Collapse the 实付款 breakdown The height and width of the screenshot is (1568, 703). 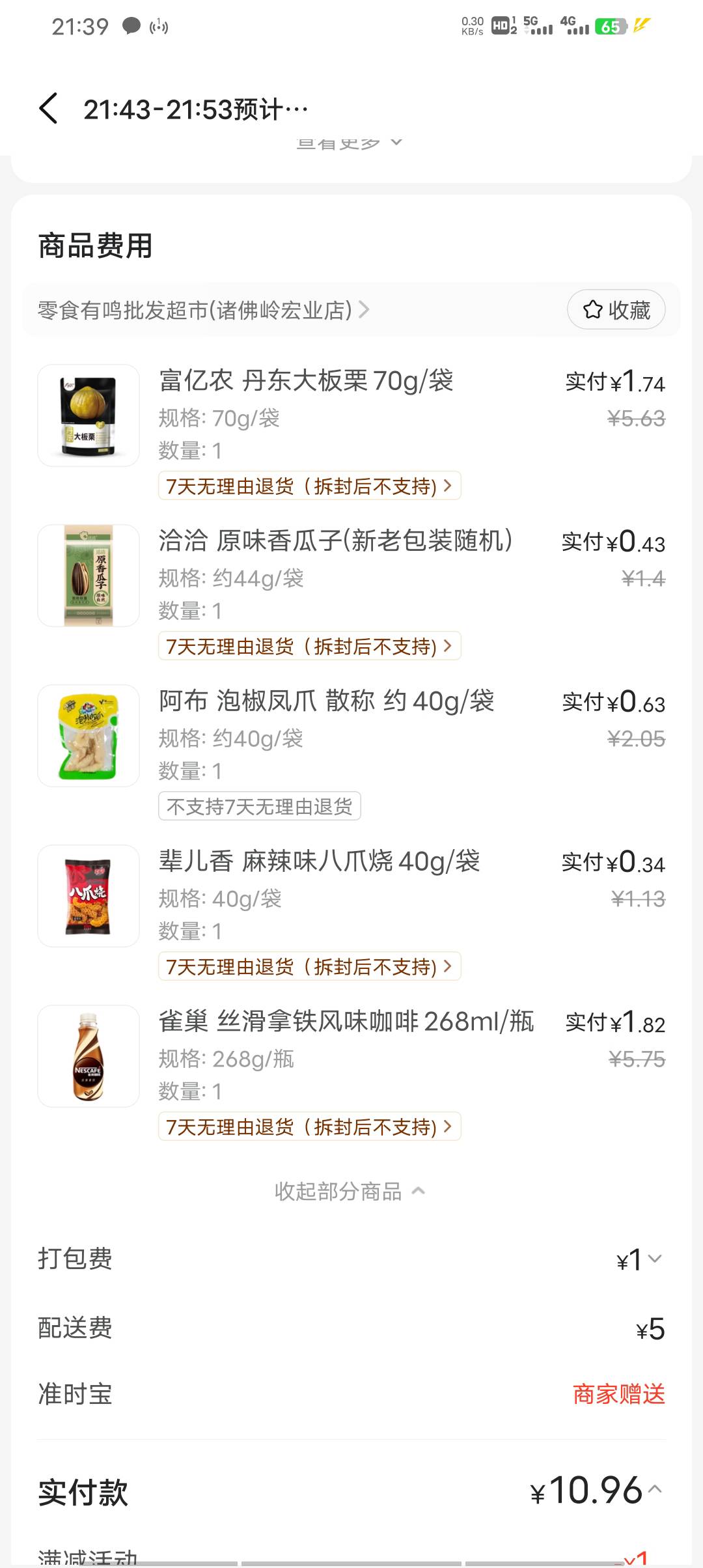click(x=655, y=1490)
